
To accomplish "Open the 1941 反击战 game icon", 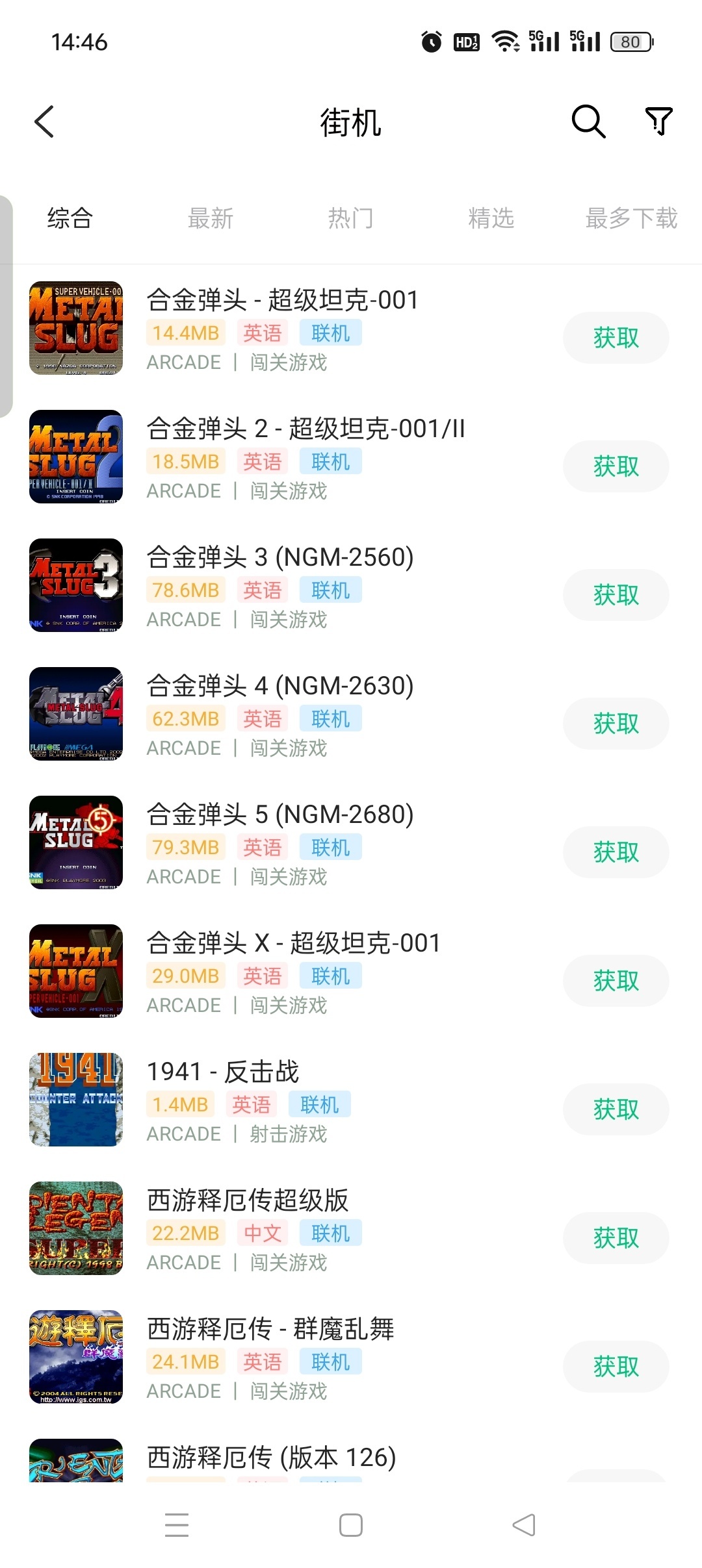I will point(75,1100).
